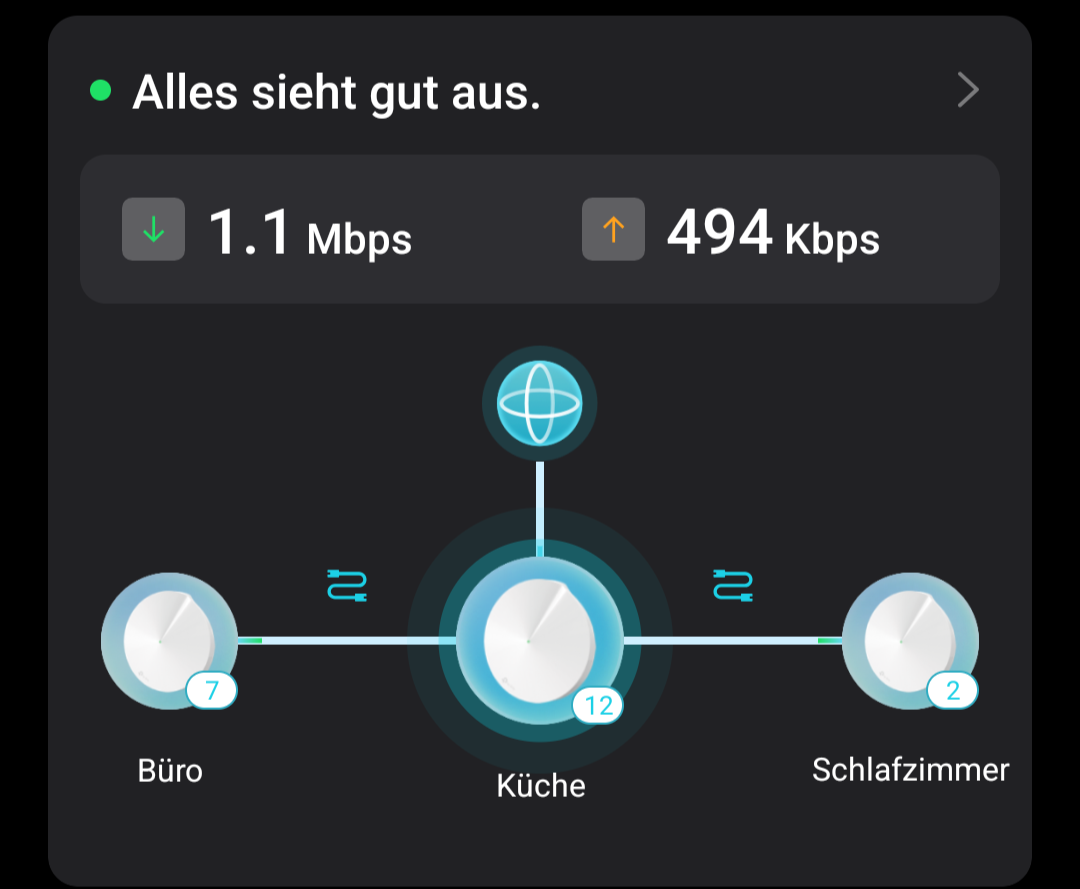Open the "Alles sieht gut aus" status details

pos(966,91)
